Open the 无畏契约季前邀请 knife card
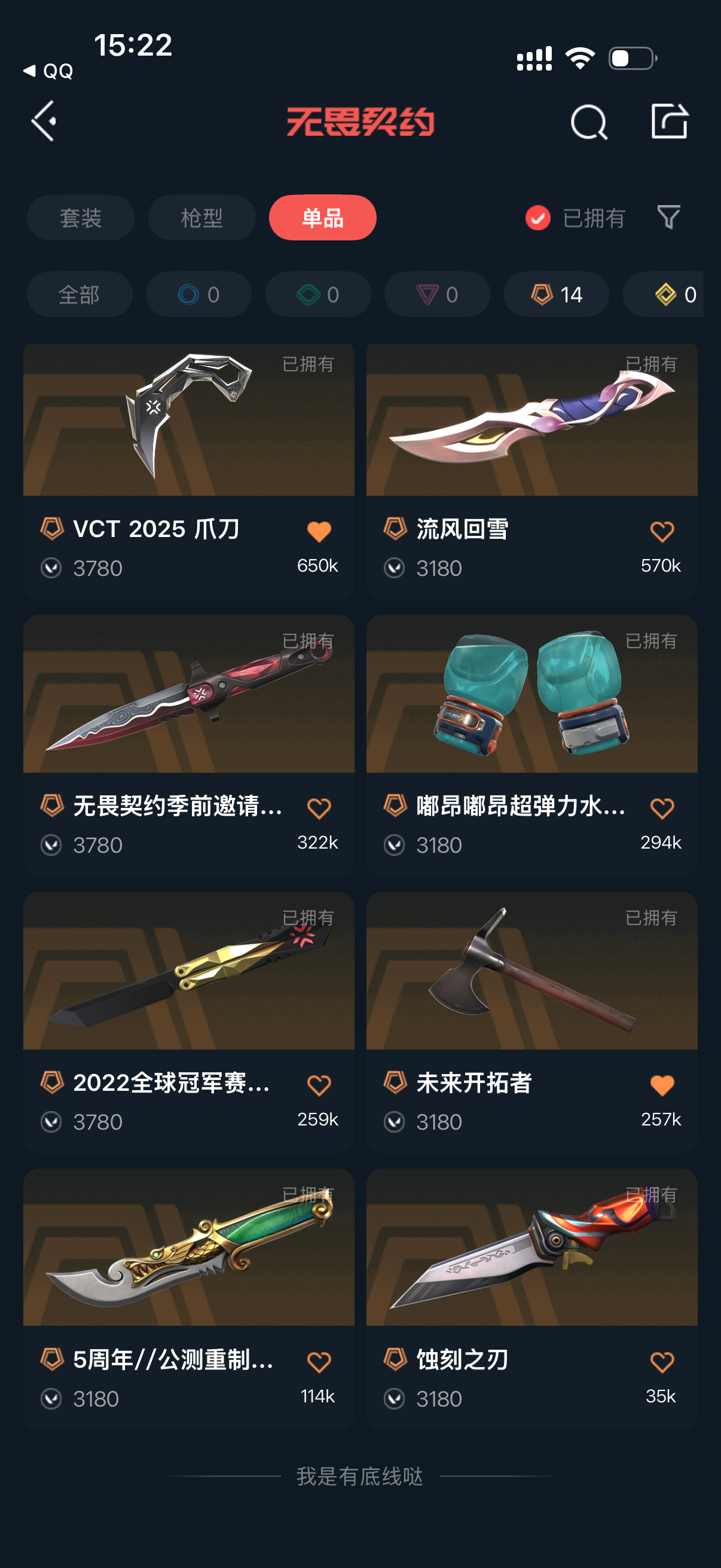Viewport: 721px width, 1568px height. point(188,746)
